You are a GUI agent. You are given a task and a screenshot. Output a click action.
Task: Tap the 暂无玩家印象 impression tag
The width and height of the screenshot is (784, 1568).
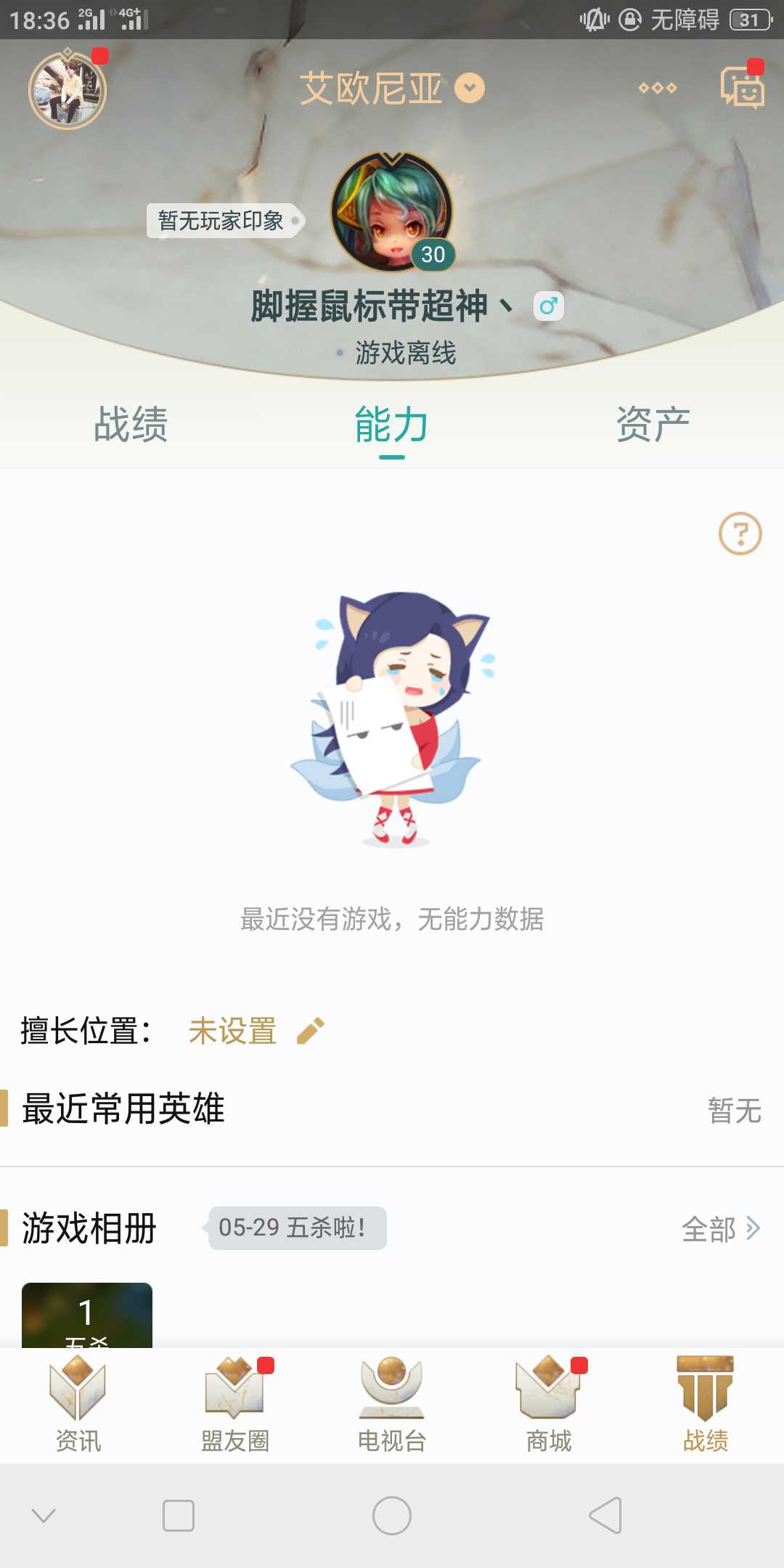pos(222,221)
